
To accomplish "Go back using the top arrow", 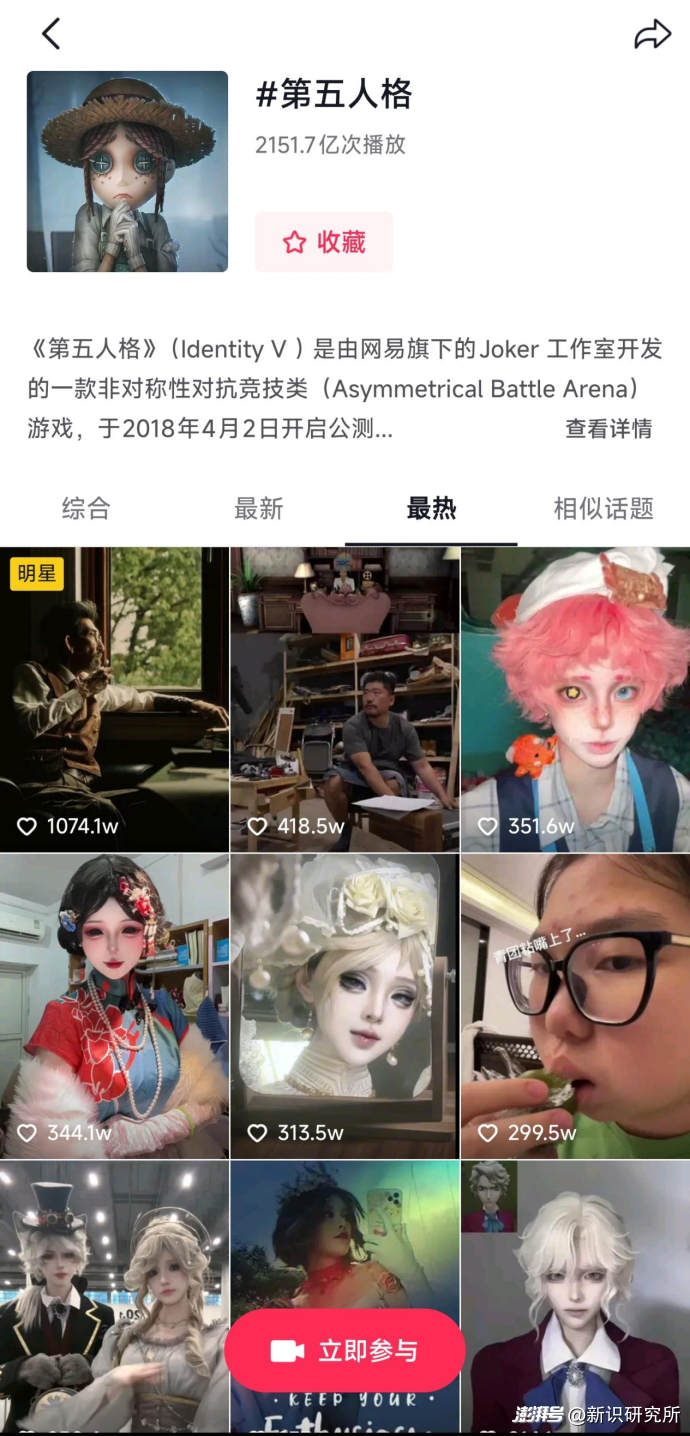I will [x=51, y=35].
